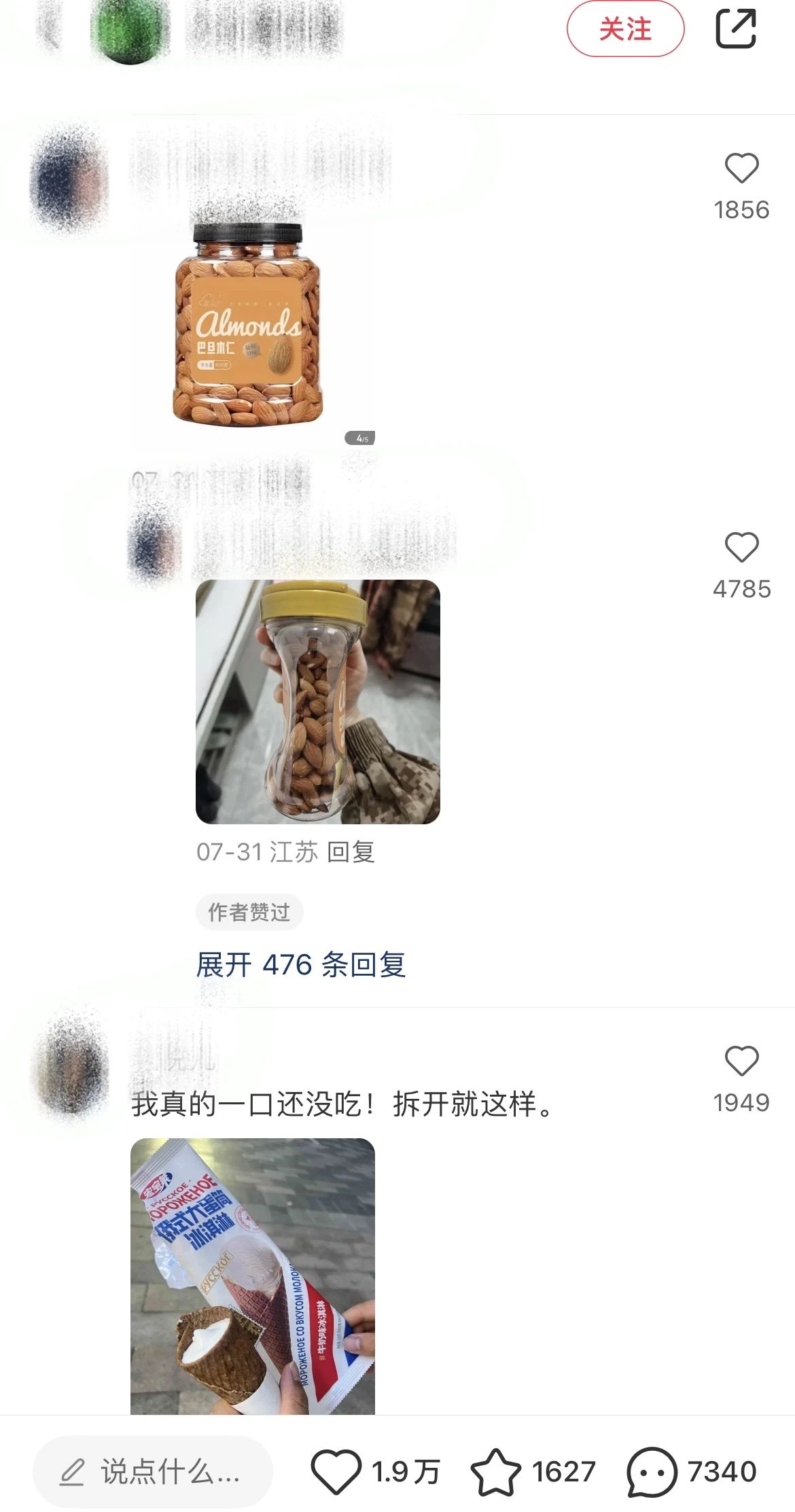Tap the 关注 follow button
This screenshot has height=1512, width=795.
[x=625, y=29]
